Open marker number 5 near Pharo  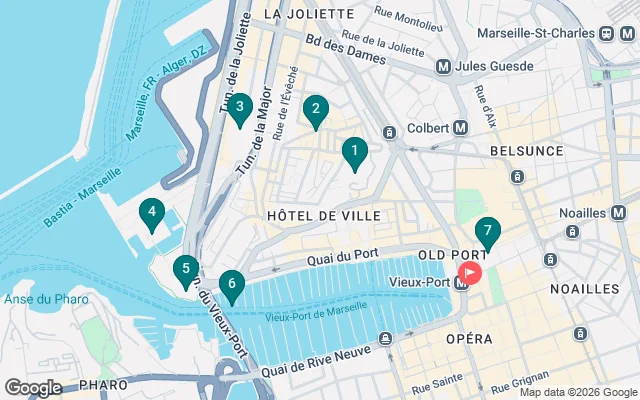coord(185,270)
